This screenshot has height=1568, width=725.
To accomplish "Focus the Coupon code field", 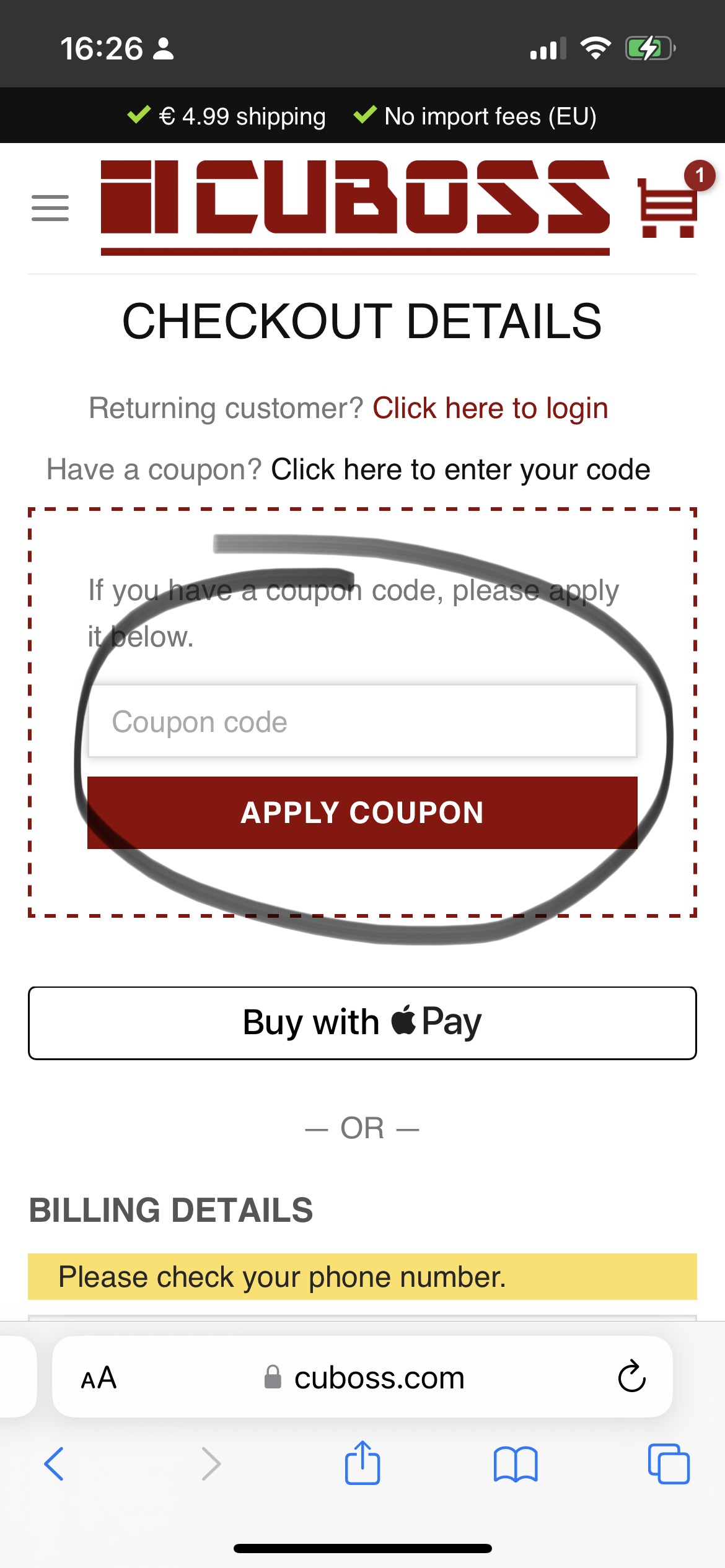I will click(x=362, y=721).
